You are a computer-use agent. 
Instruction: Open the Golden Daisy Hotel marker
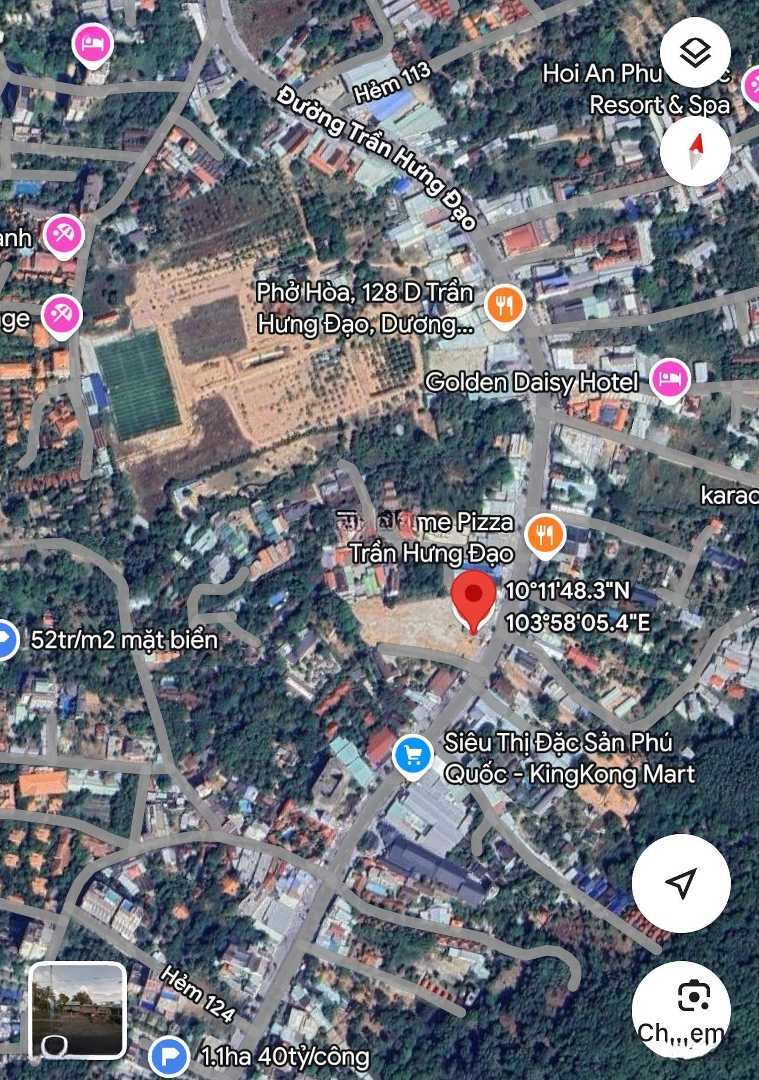click(x=669, y=380)
